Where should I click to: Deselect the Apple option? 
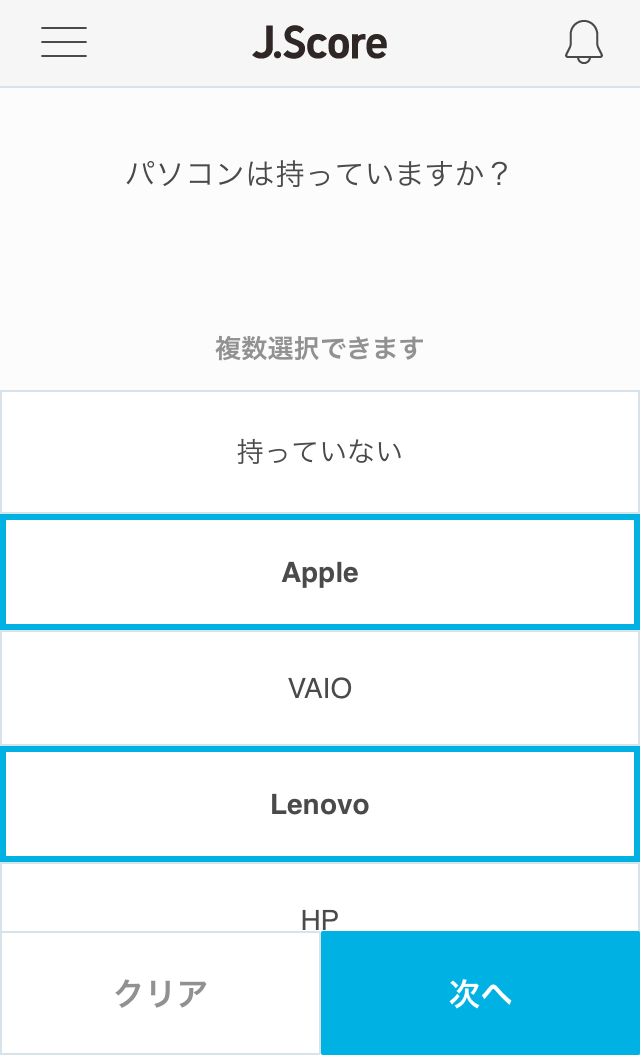pos(320,573)
